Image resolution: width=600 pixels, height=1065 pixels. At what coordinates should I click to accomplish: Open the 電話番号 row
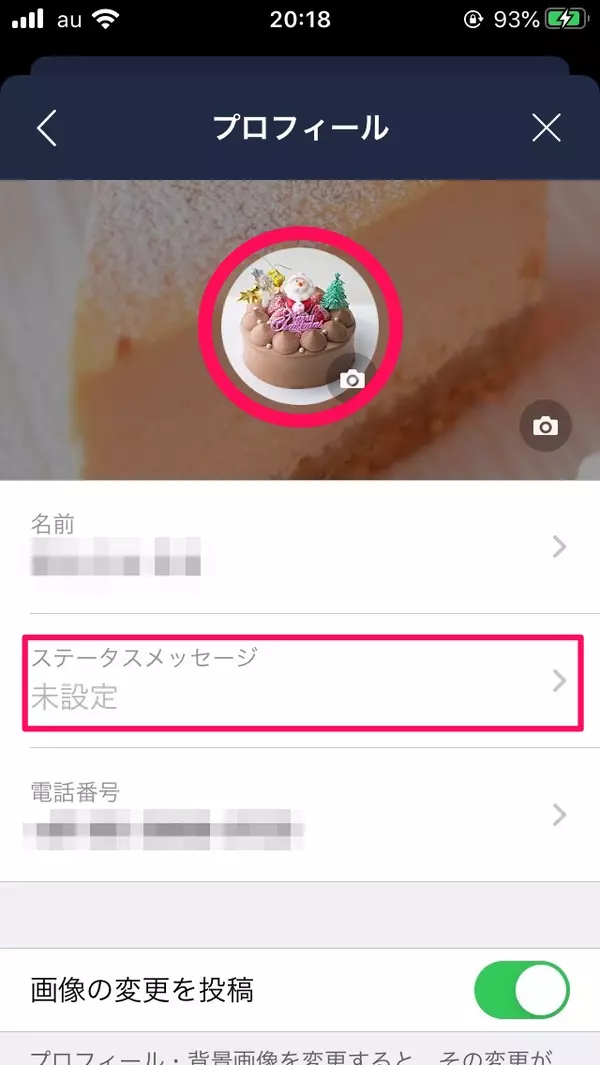pos(300,814)
